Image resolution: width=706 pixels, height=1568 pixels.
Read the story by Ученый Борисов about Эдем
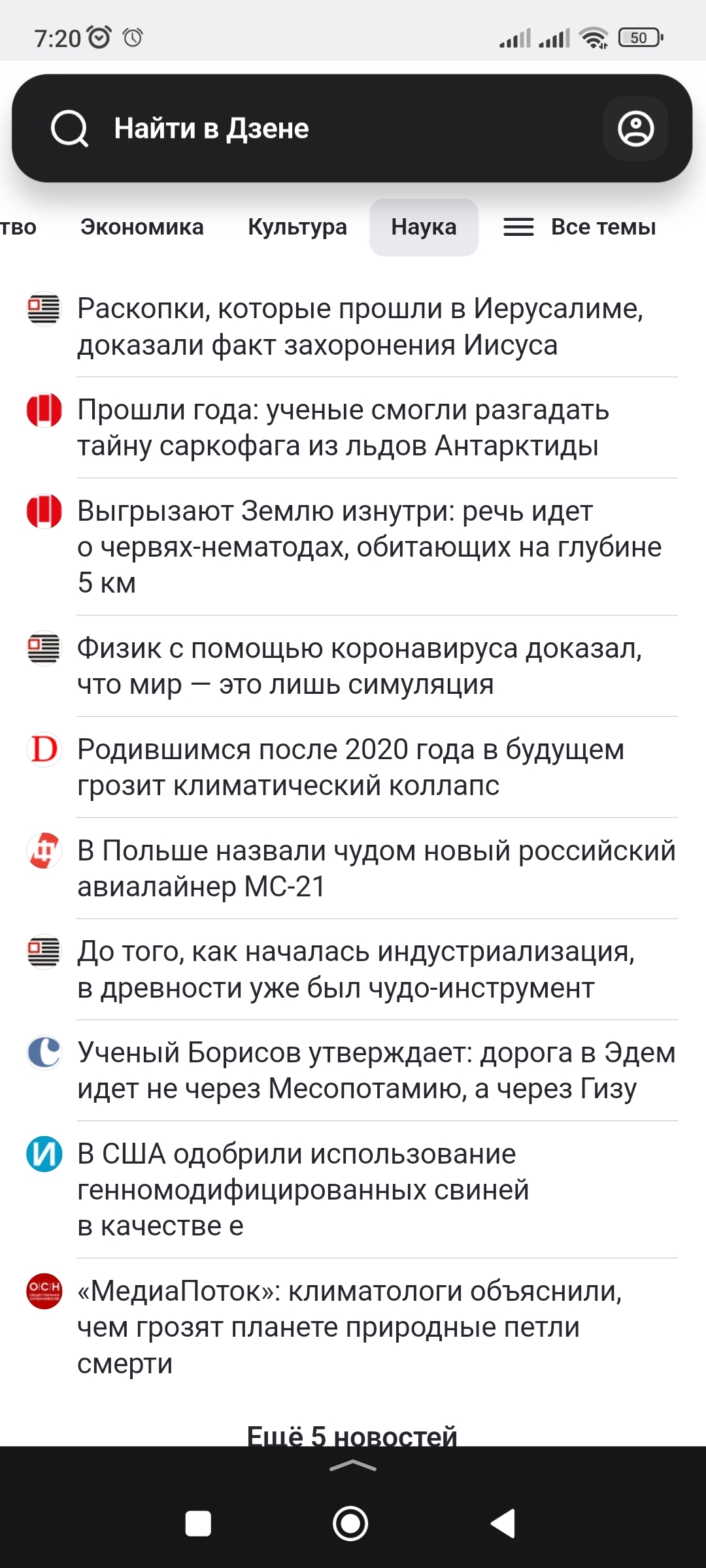[376, 1071]
